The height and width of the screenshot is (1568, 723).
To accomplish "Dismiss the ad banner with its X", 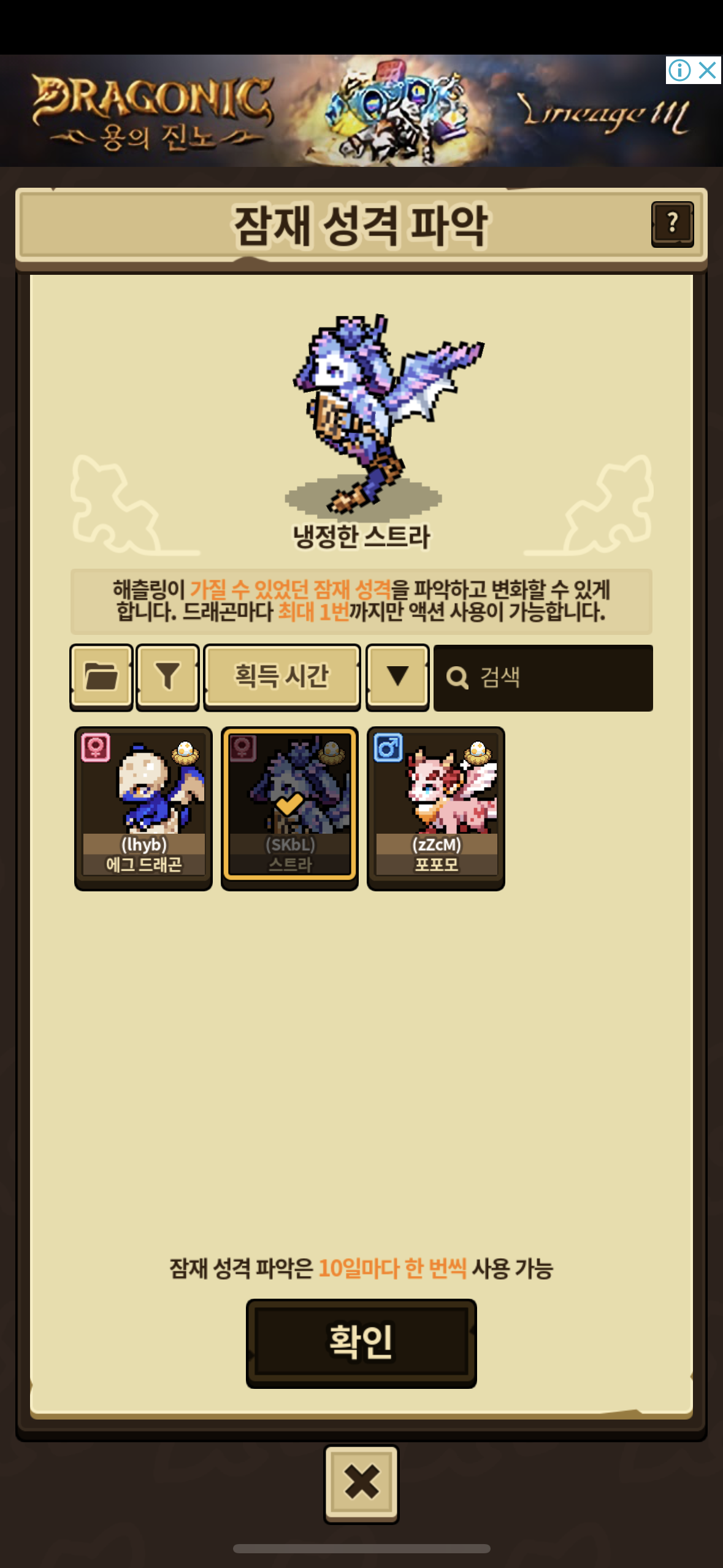I will point(708,70).
